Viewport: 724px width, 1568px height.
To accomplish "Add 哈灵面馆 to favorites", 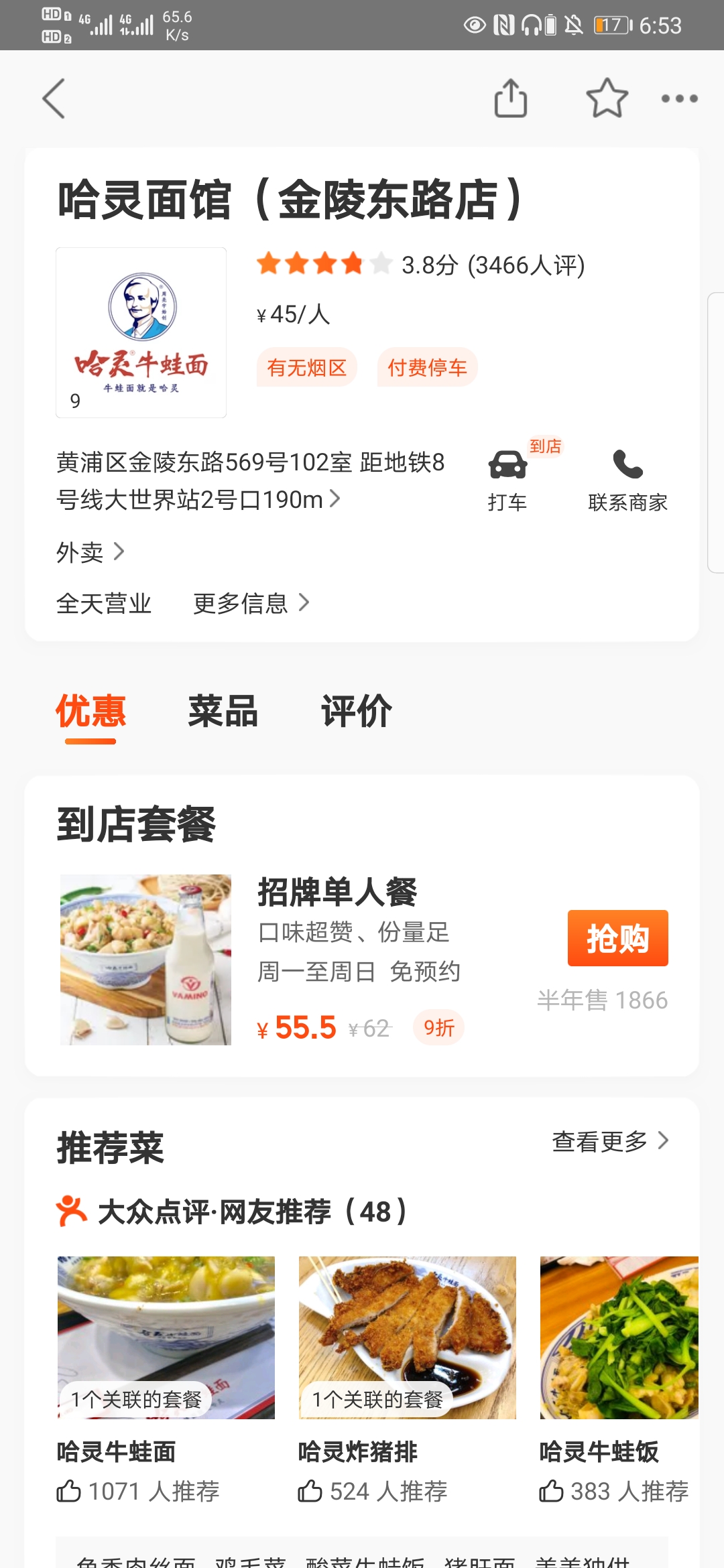I will (607, 99).
